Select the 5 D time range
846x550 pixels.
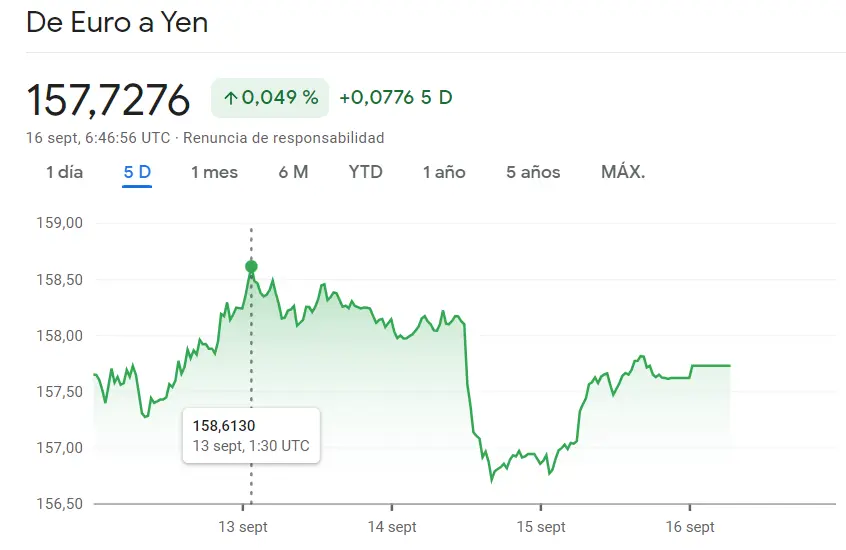click(137, 172)
